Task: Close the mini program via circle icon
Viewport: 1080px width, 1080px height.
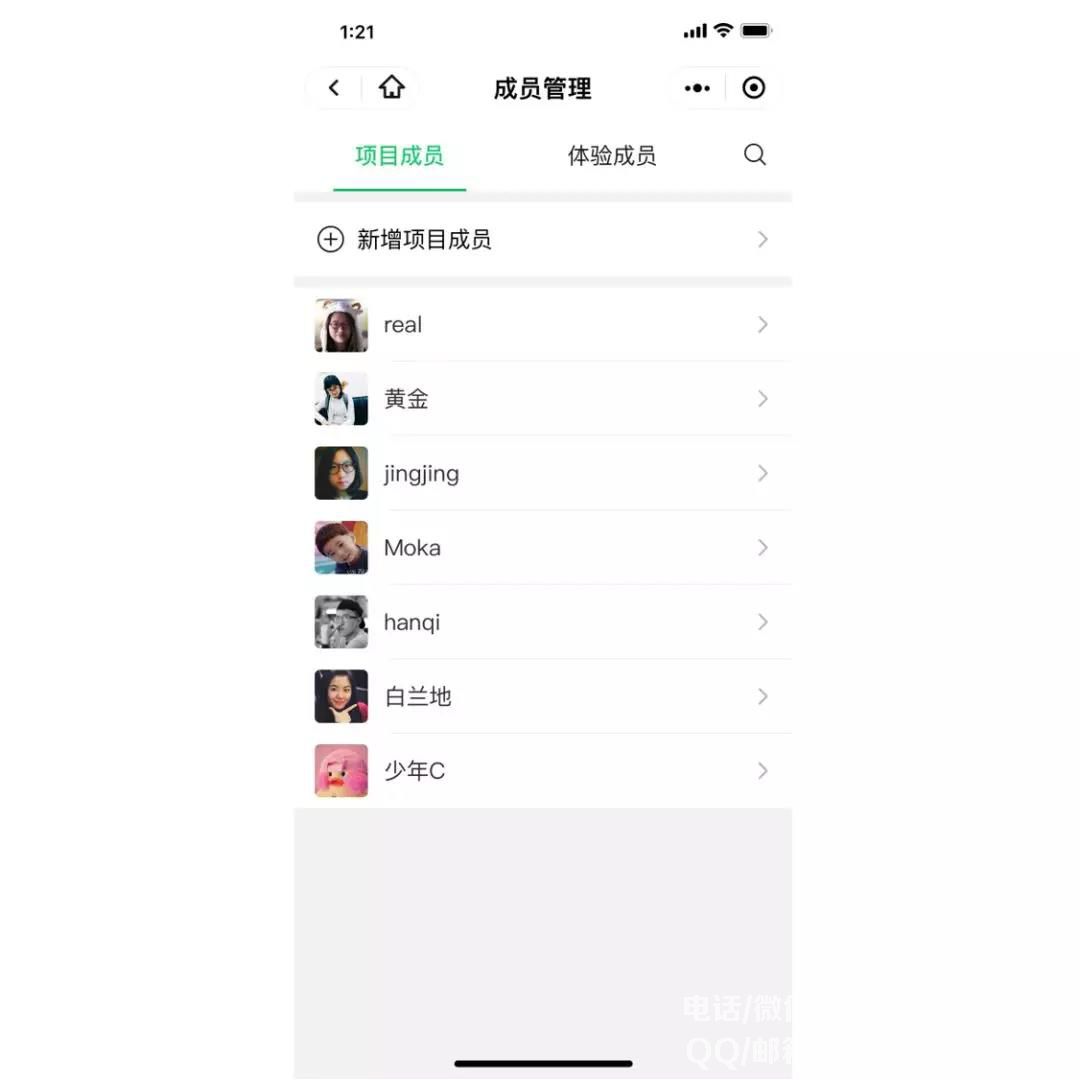Action: coord(754,88)
